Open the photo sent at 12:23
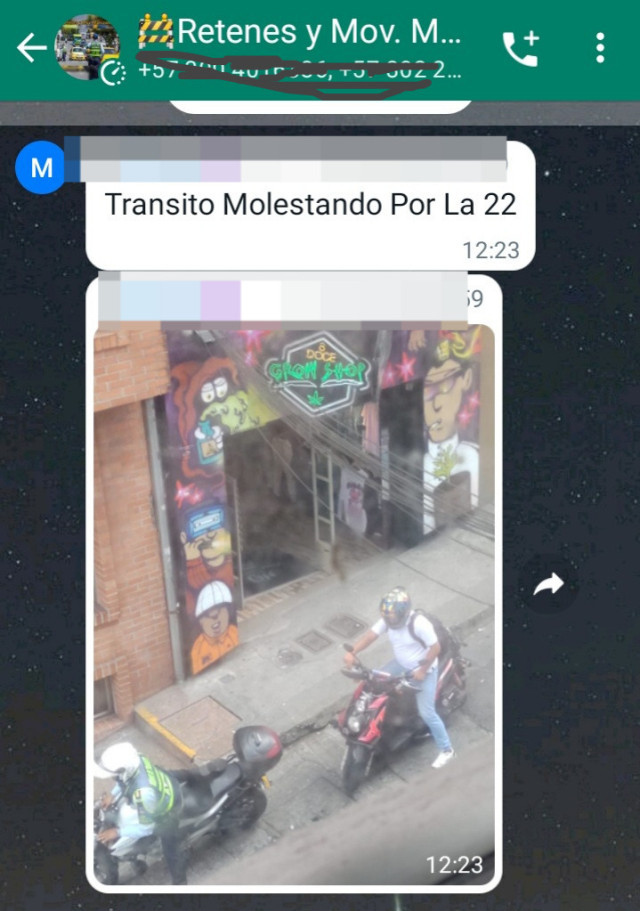Viewport: 640px width, 911px height. [x=293, y=605]
